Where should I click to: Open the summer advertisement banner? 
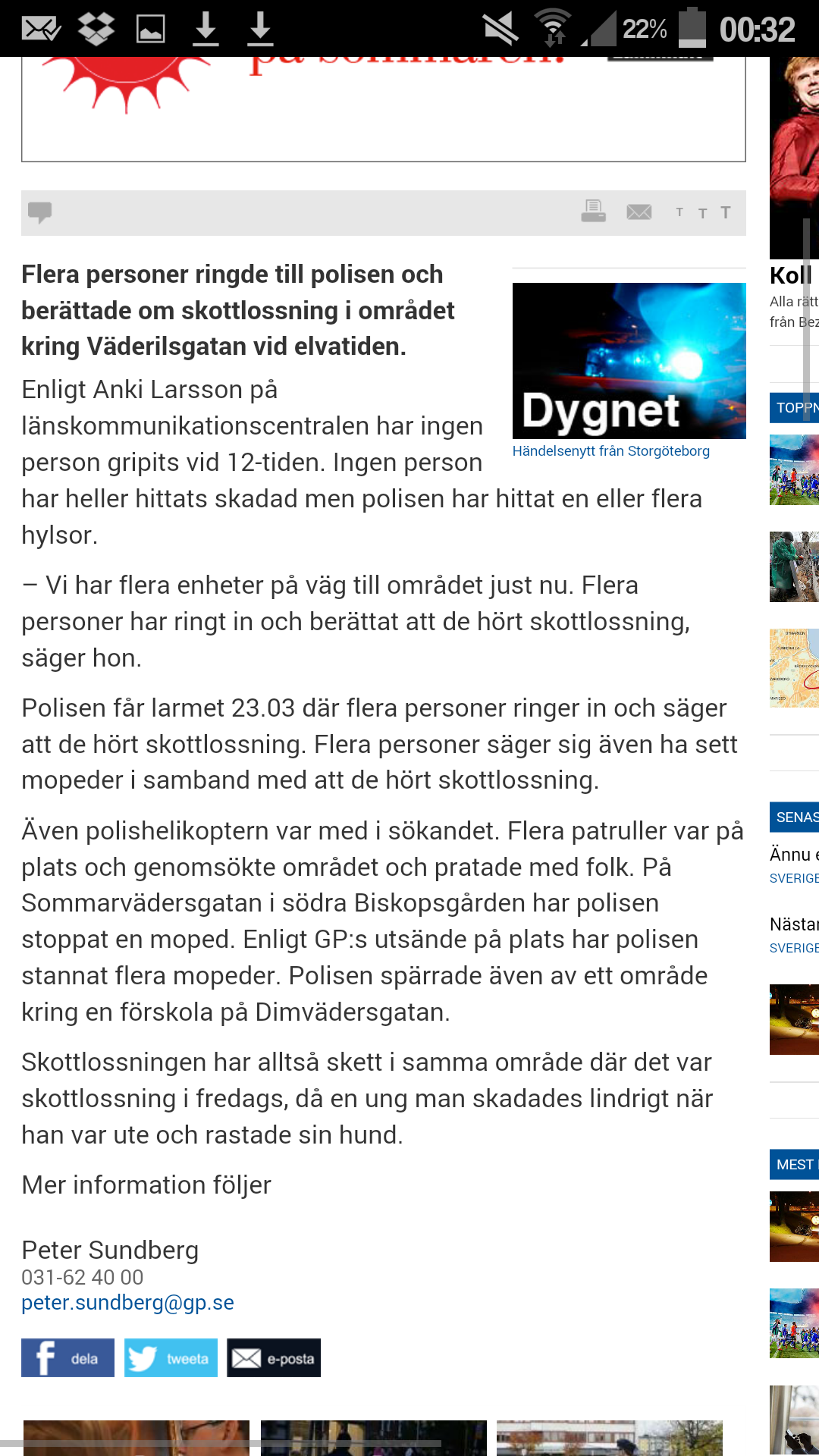[x=383, y=106]
